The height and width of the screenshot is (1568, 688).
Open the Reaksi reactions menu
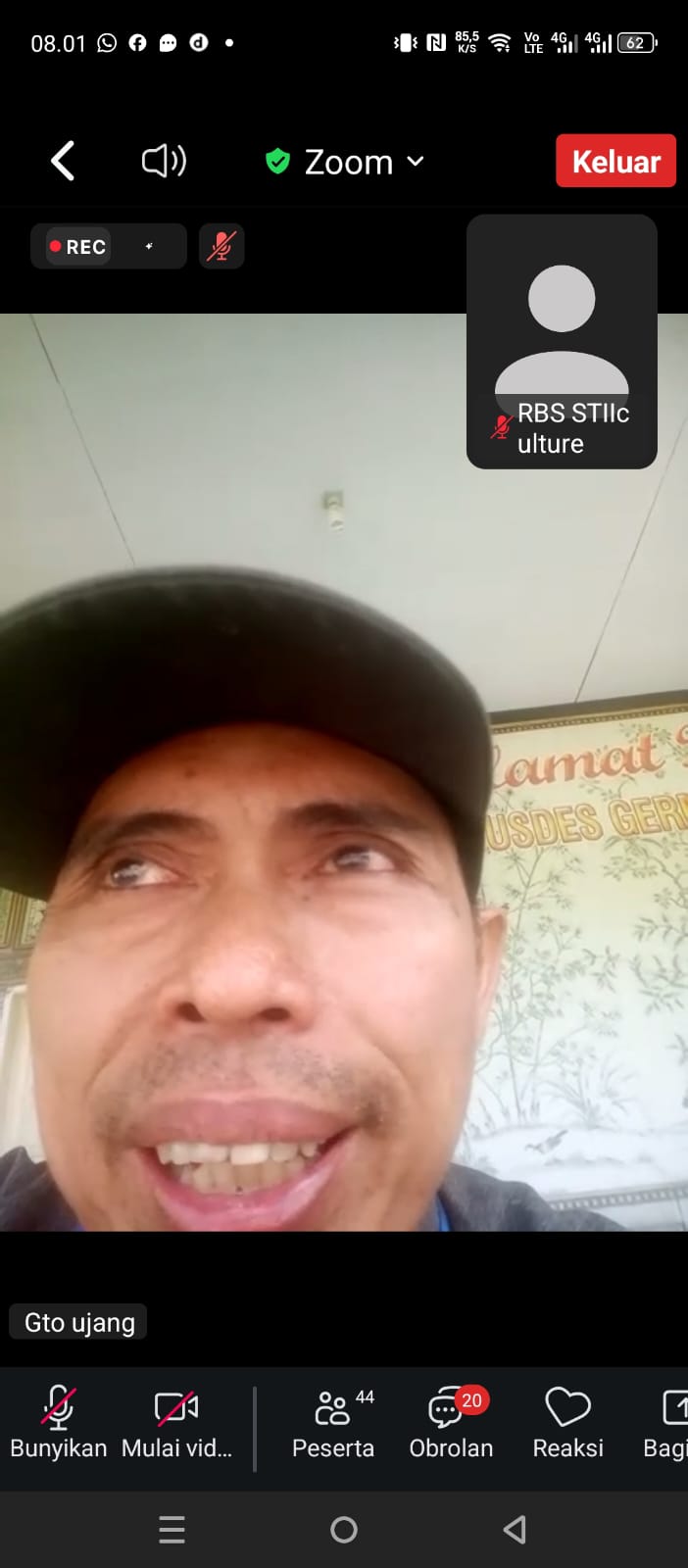click(x=567, y=1423)
